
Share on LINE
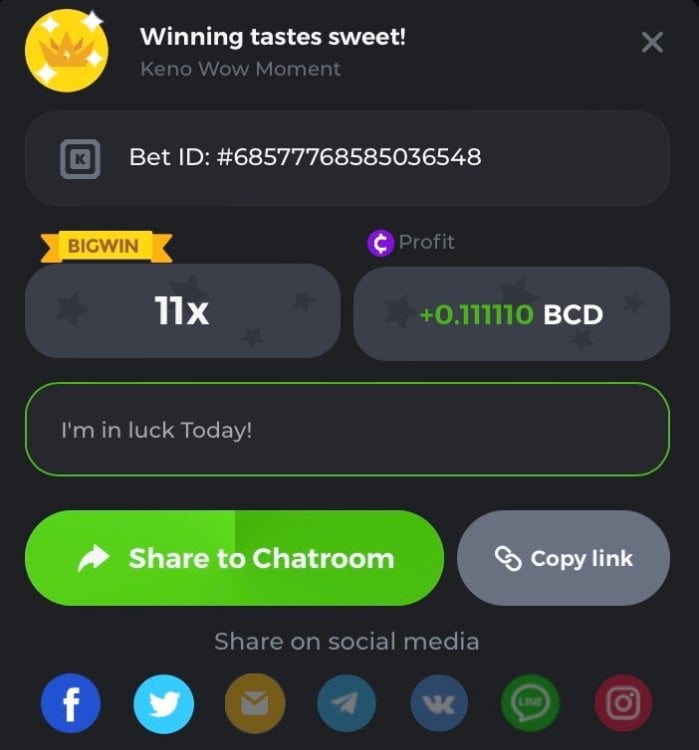530,704
